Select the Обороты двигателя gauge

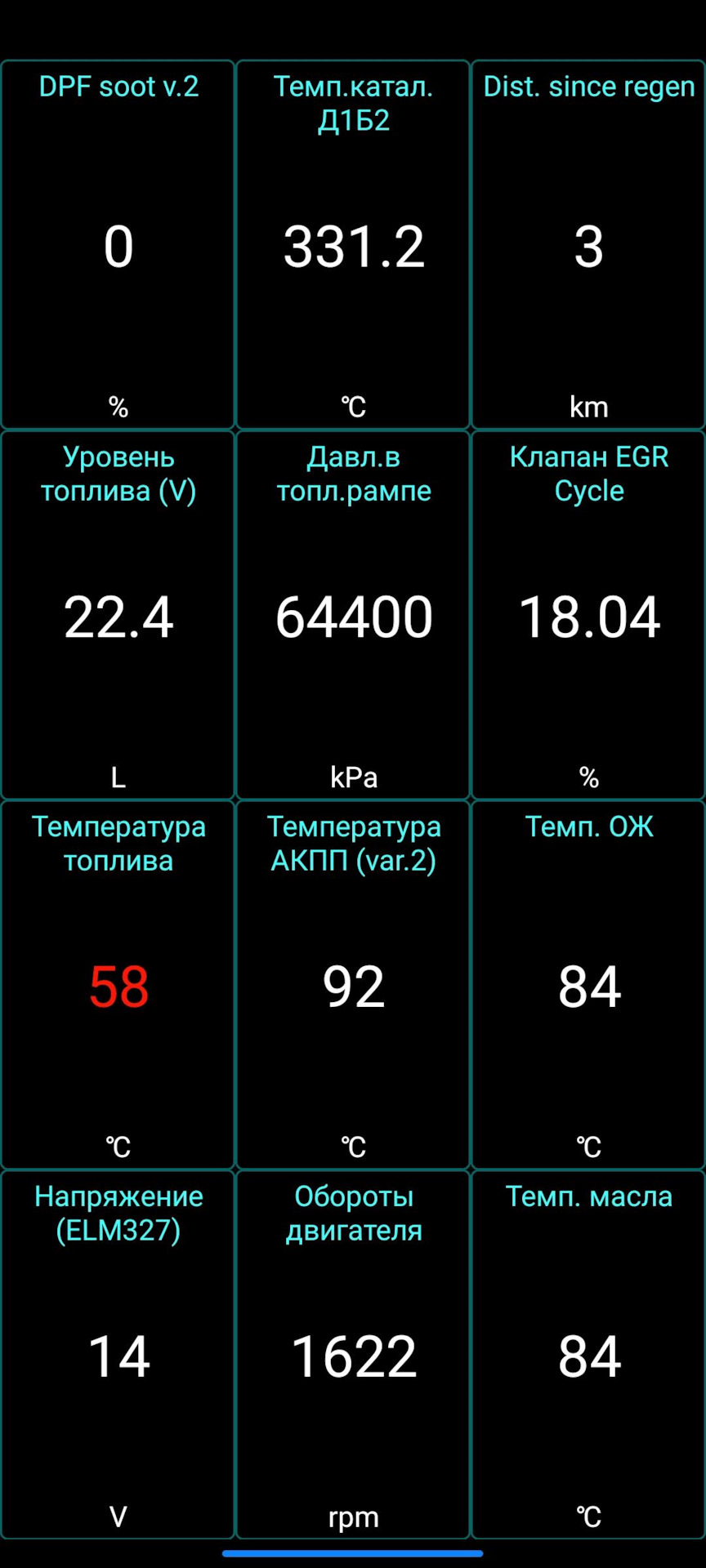[x=353, y=1355]
